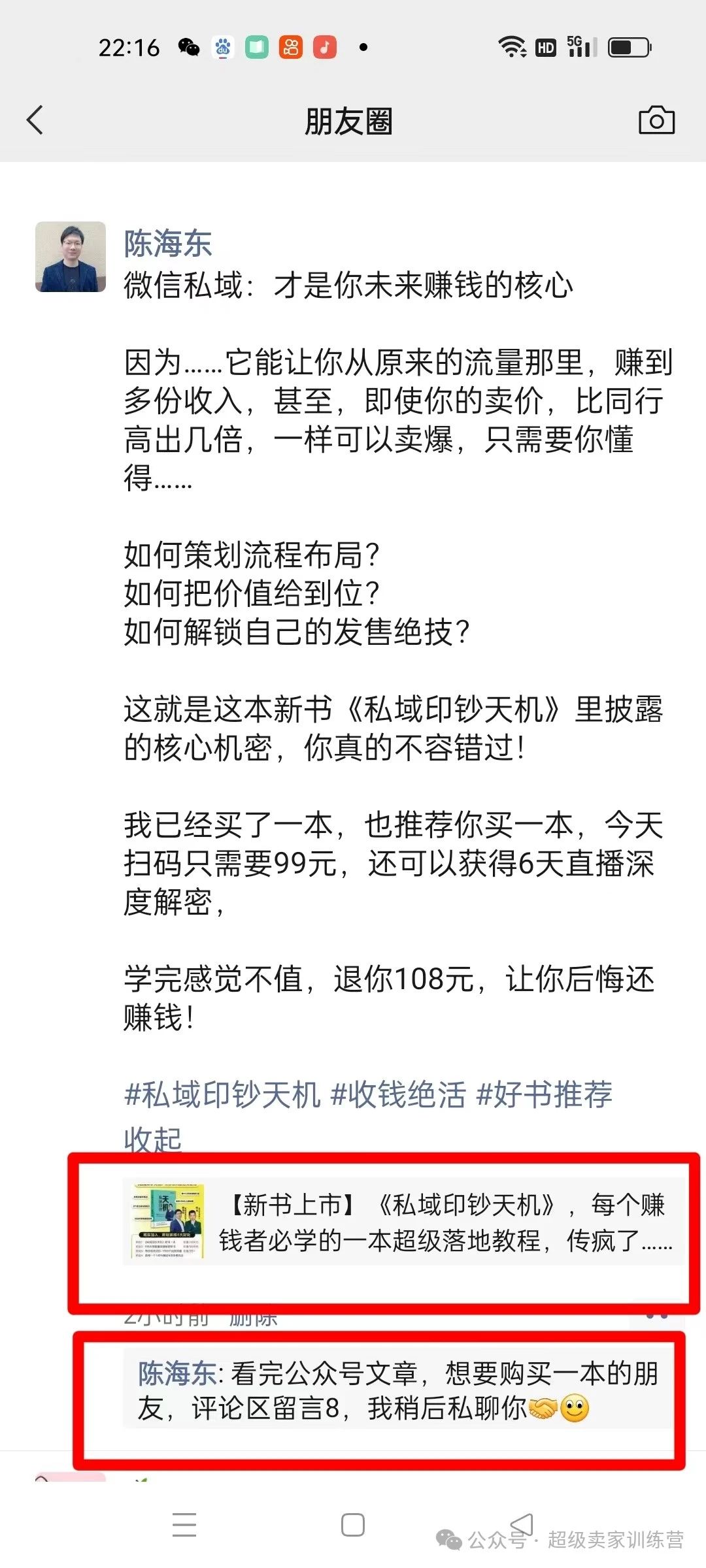Tap commenter name 陈海东 in the comment

176,1373
